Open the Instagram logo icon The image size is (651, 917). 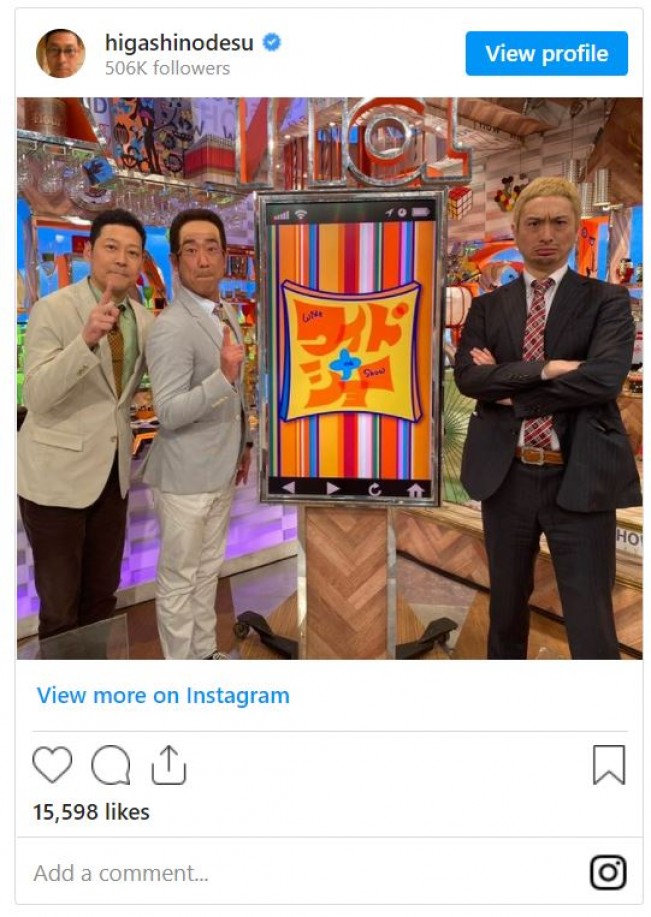coord(608,873)
